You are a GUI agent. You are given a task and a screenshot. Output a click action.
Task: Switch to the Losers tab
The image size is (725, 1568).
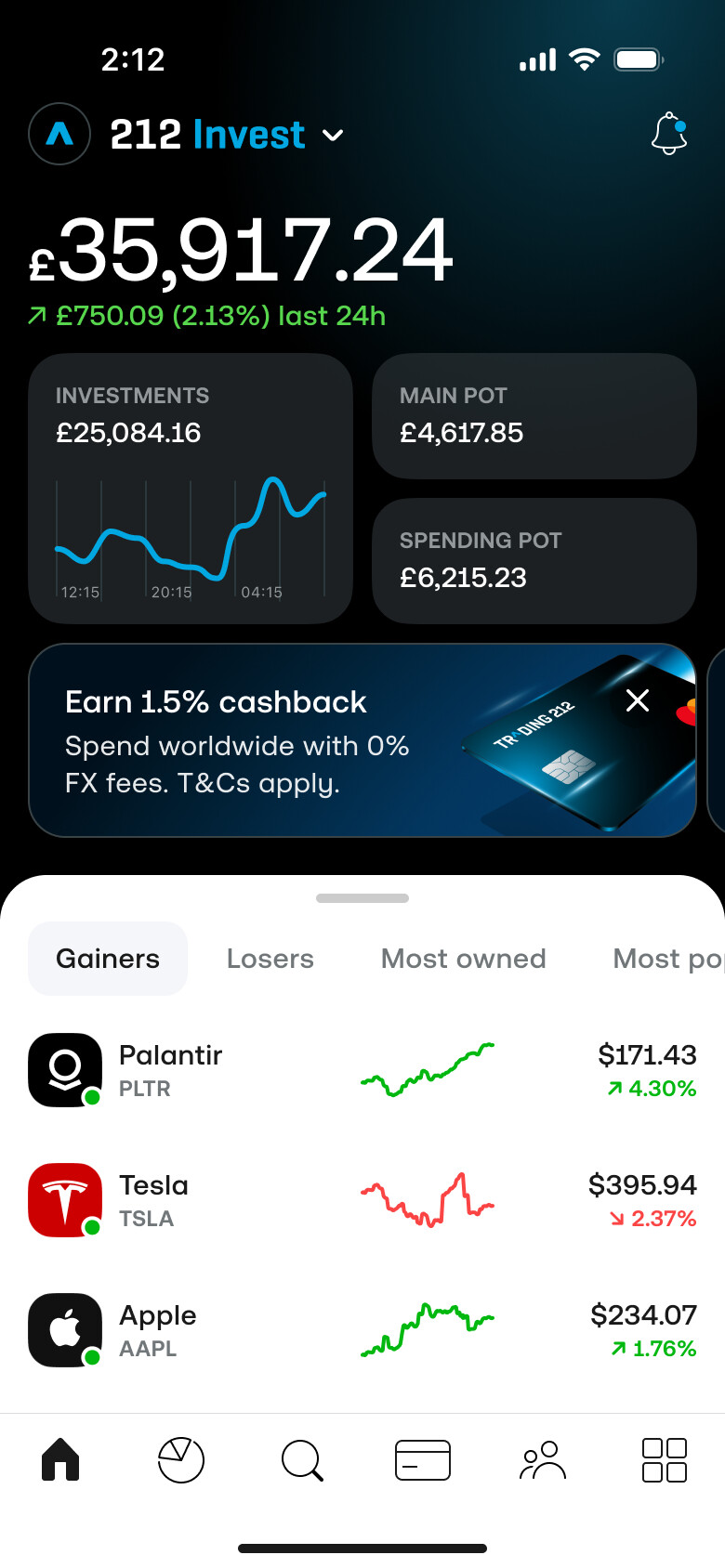tap(270, 958)
